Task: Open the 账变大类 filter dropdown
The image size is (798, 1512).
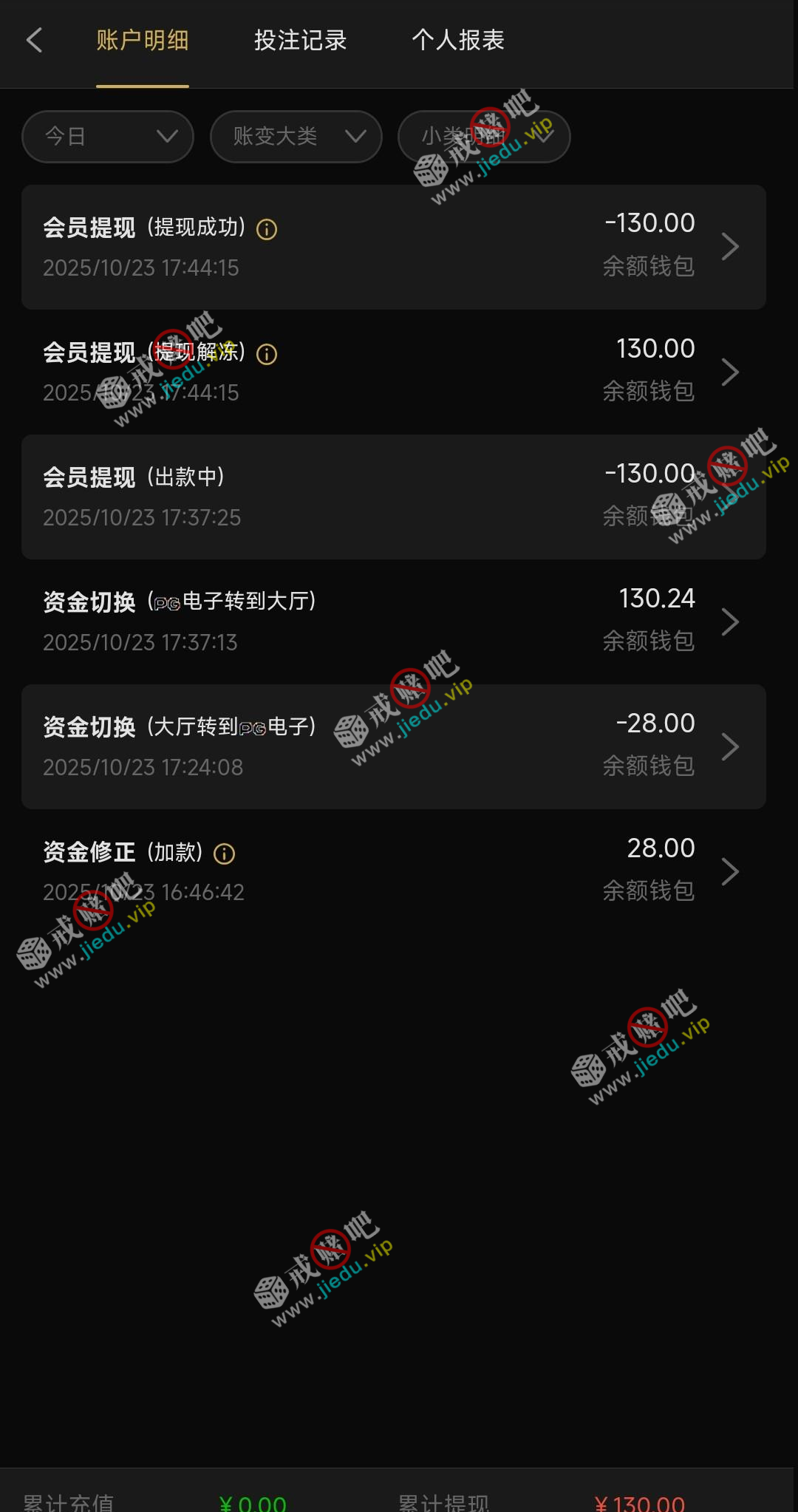Action: 296,137
